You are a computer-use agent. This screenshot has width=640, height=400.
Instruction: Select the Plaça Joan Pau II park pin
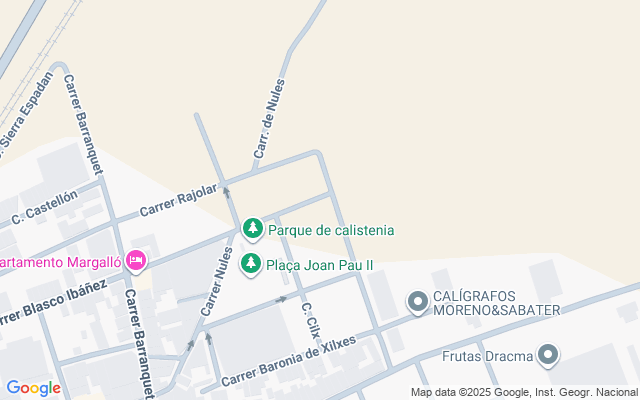(251, 265)
